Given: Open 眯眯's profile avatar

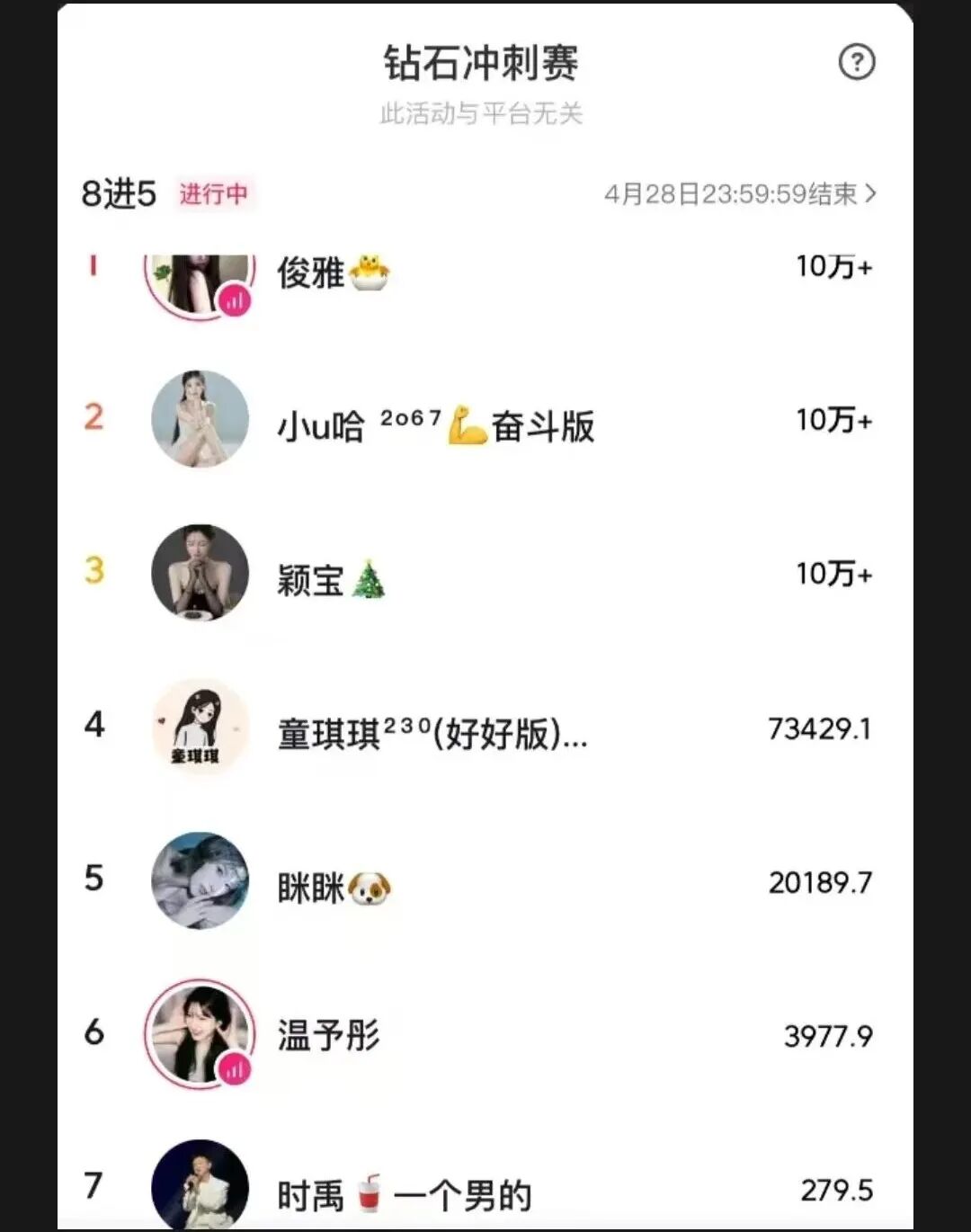Looking at the screenshot, I should point(200,881).
